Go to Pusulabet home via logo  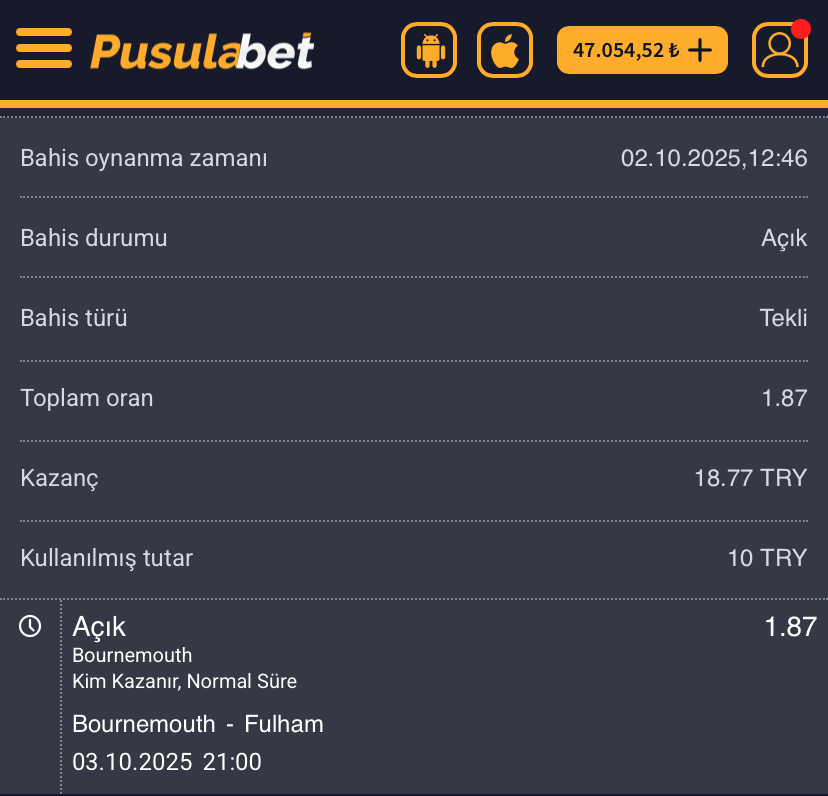pos(202,50)
